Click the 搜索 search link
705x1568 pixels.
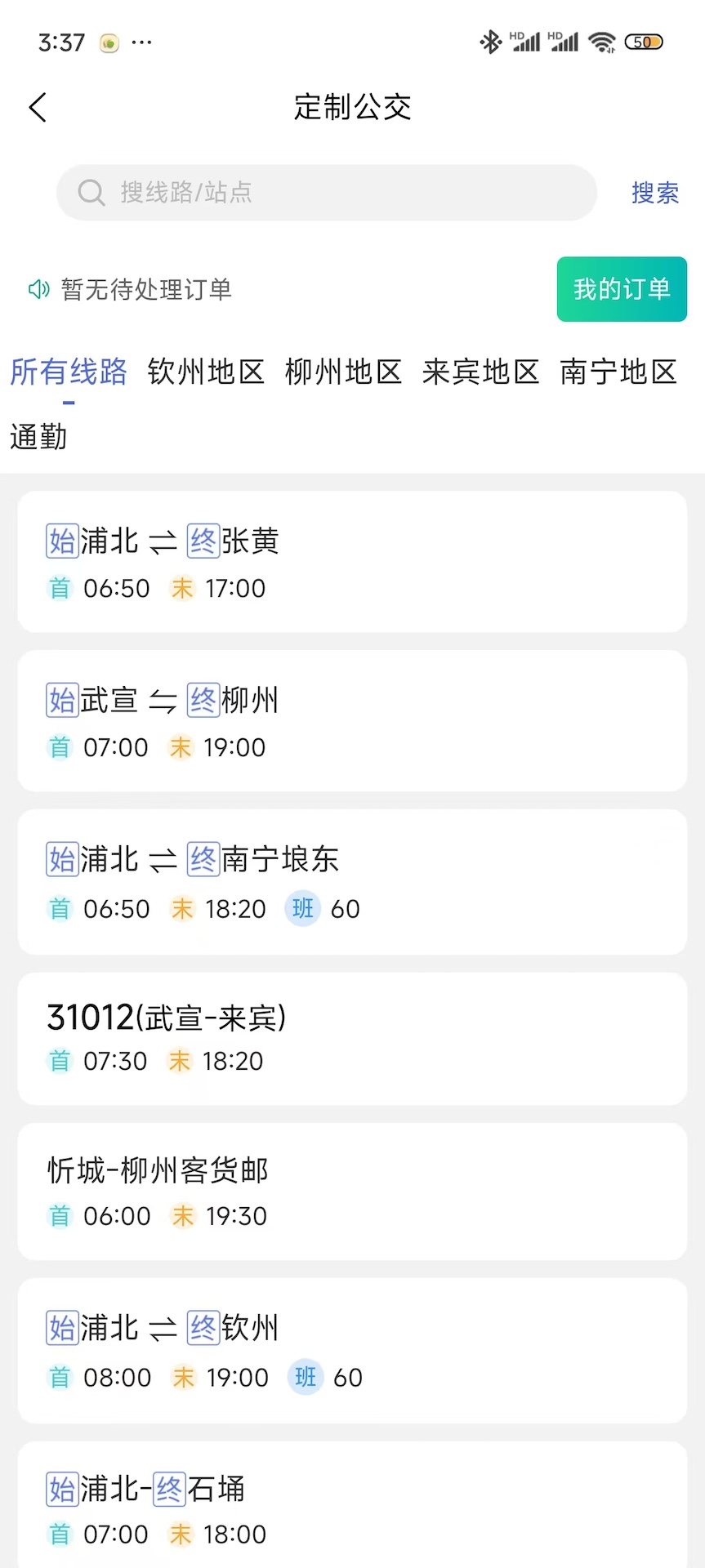coord(654,193)
